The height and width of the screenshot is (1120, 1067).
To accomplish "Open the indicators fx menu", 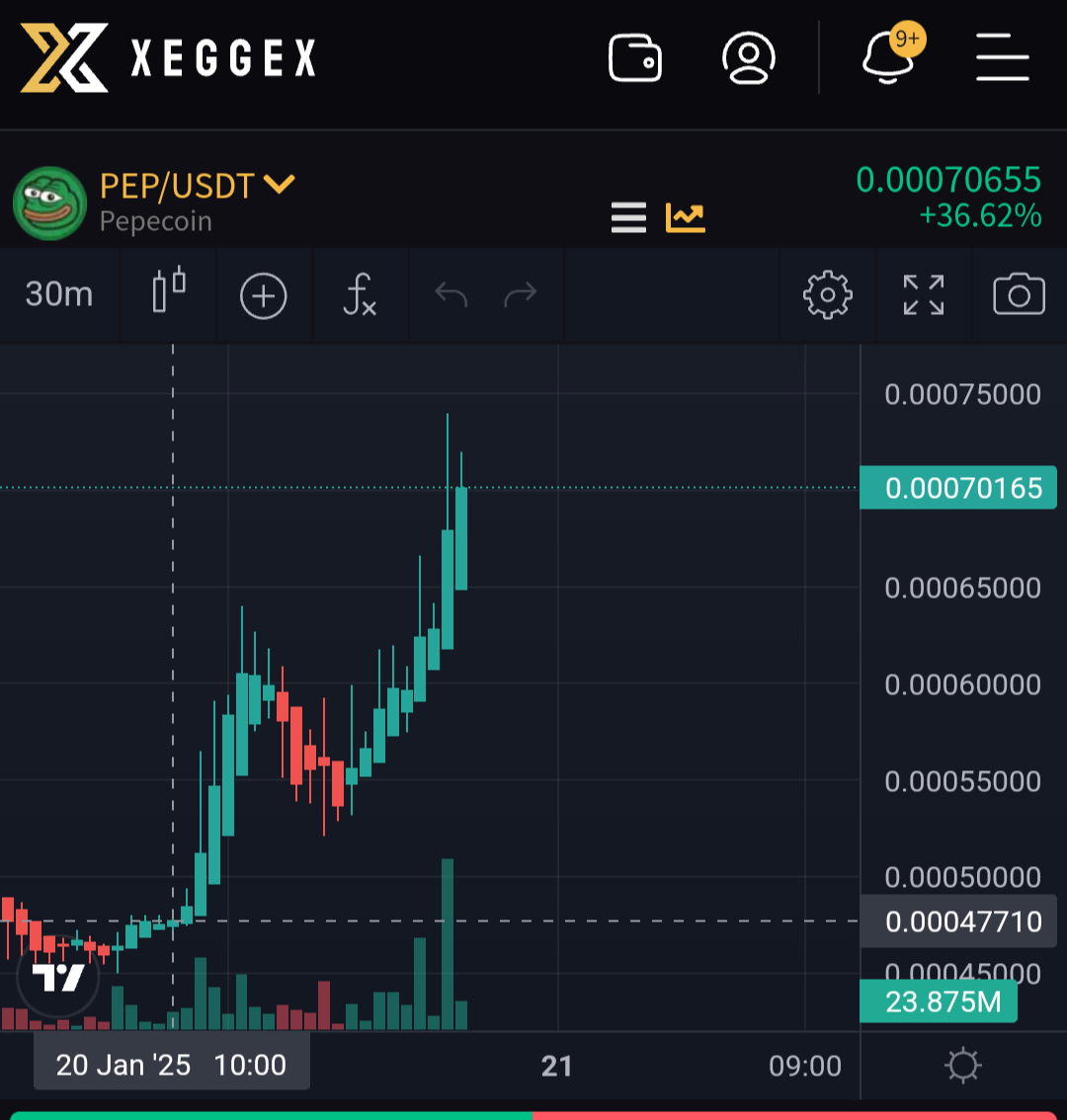I will click(360, 294).
